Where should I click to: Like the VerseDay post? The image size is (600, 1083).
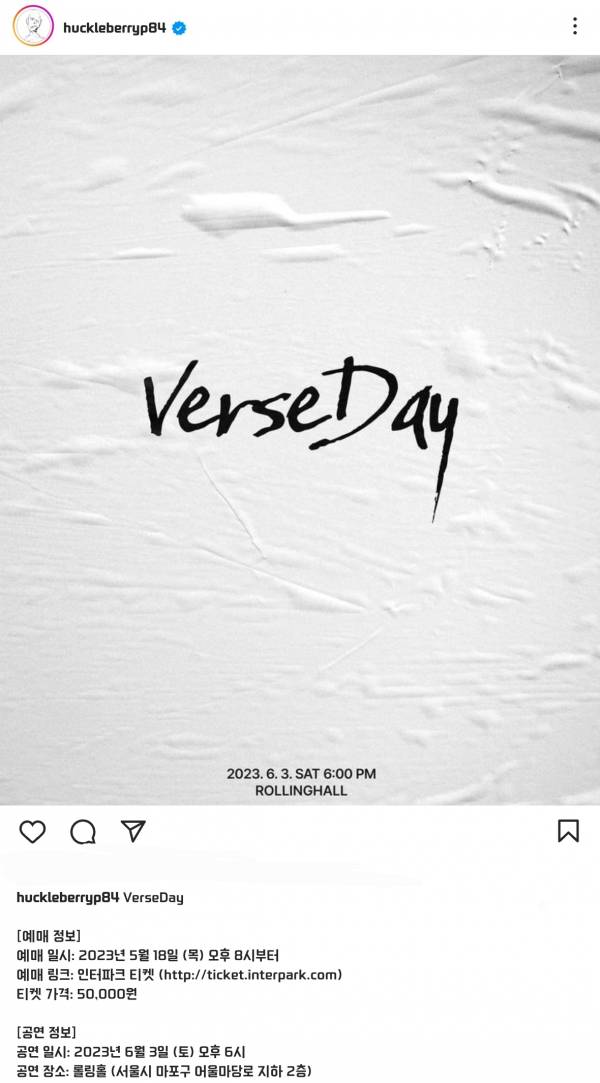(x=33, y=831)
